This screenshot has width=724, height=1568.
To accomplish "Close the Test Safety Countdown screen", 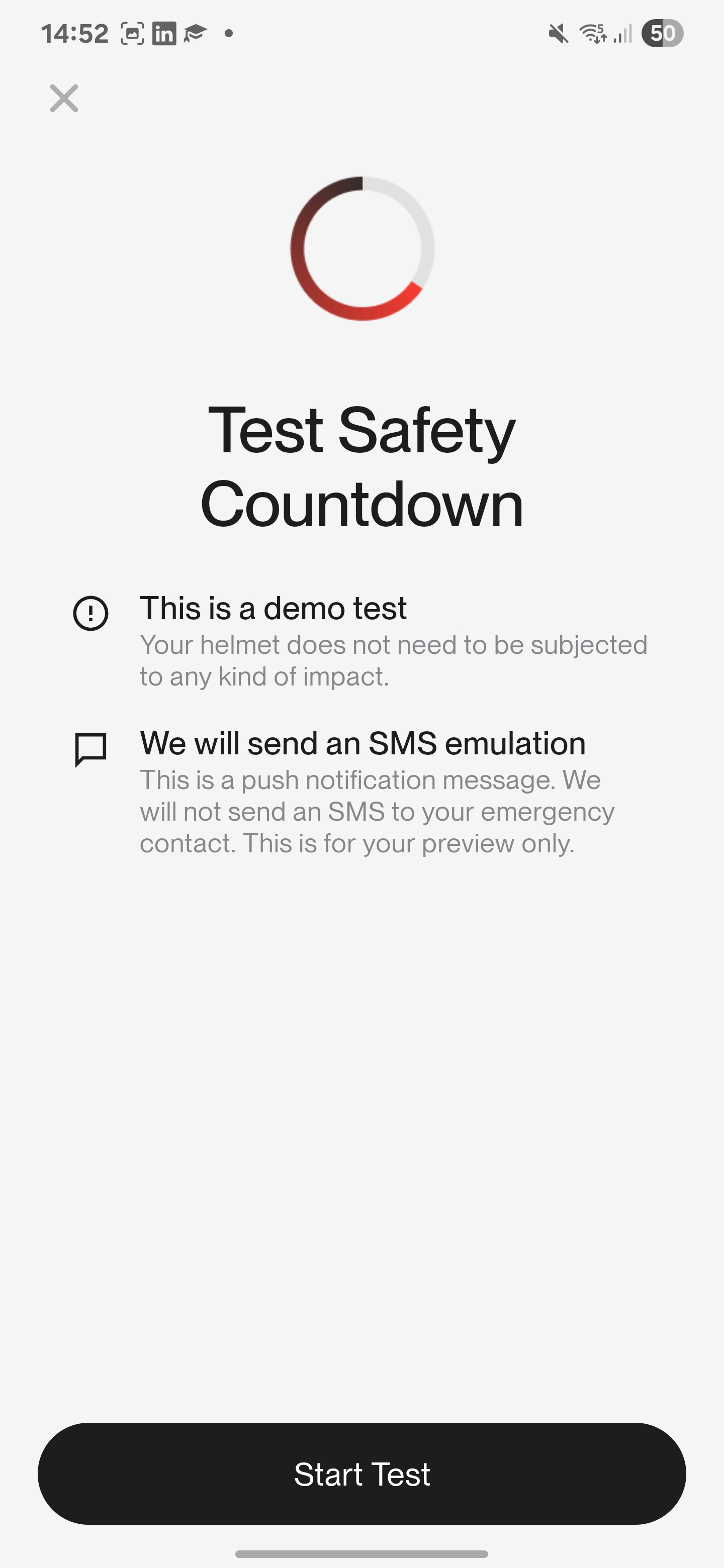I will [x=64, y=99].
